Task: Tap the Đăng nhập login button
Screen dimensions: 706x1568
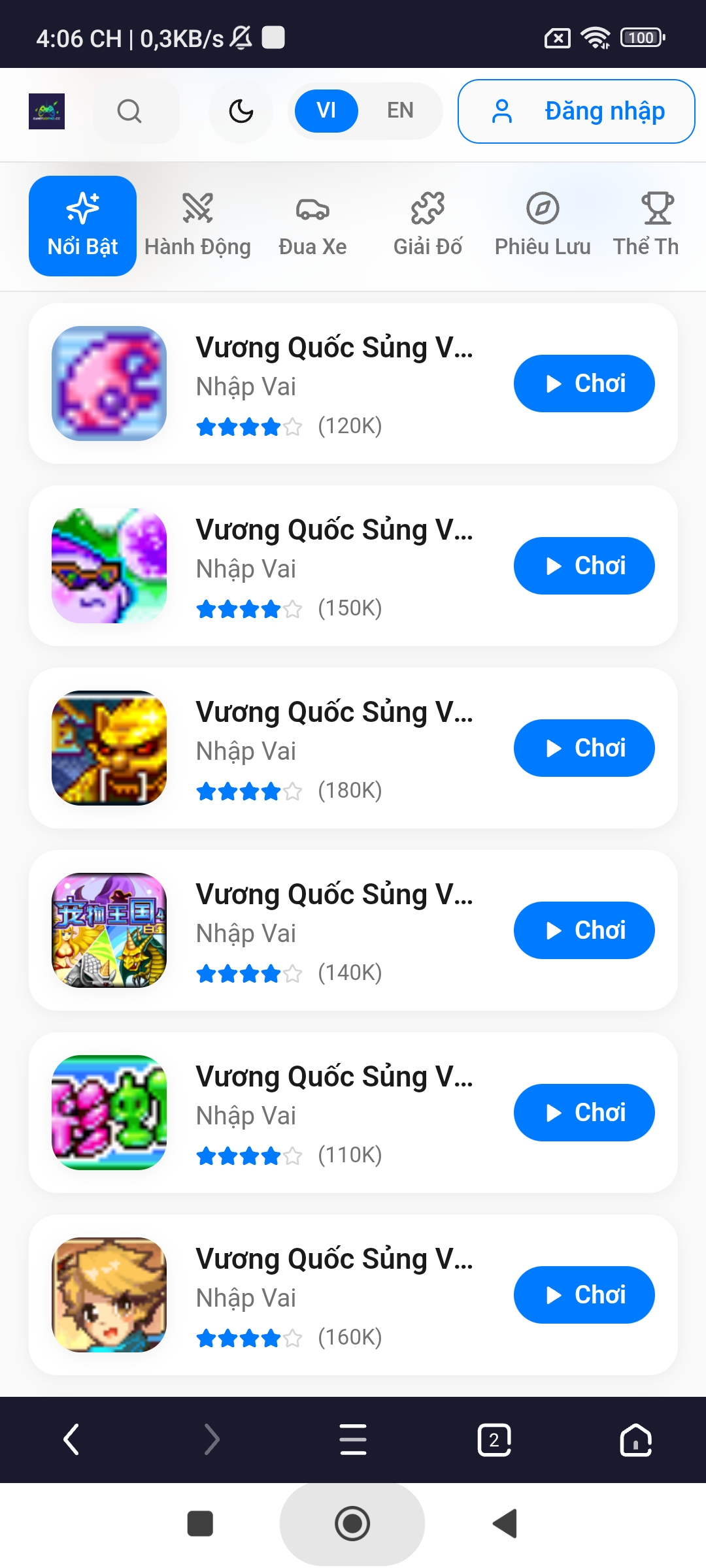Action: point(576,111)
